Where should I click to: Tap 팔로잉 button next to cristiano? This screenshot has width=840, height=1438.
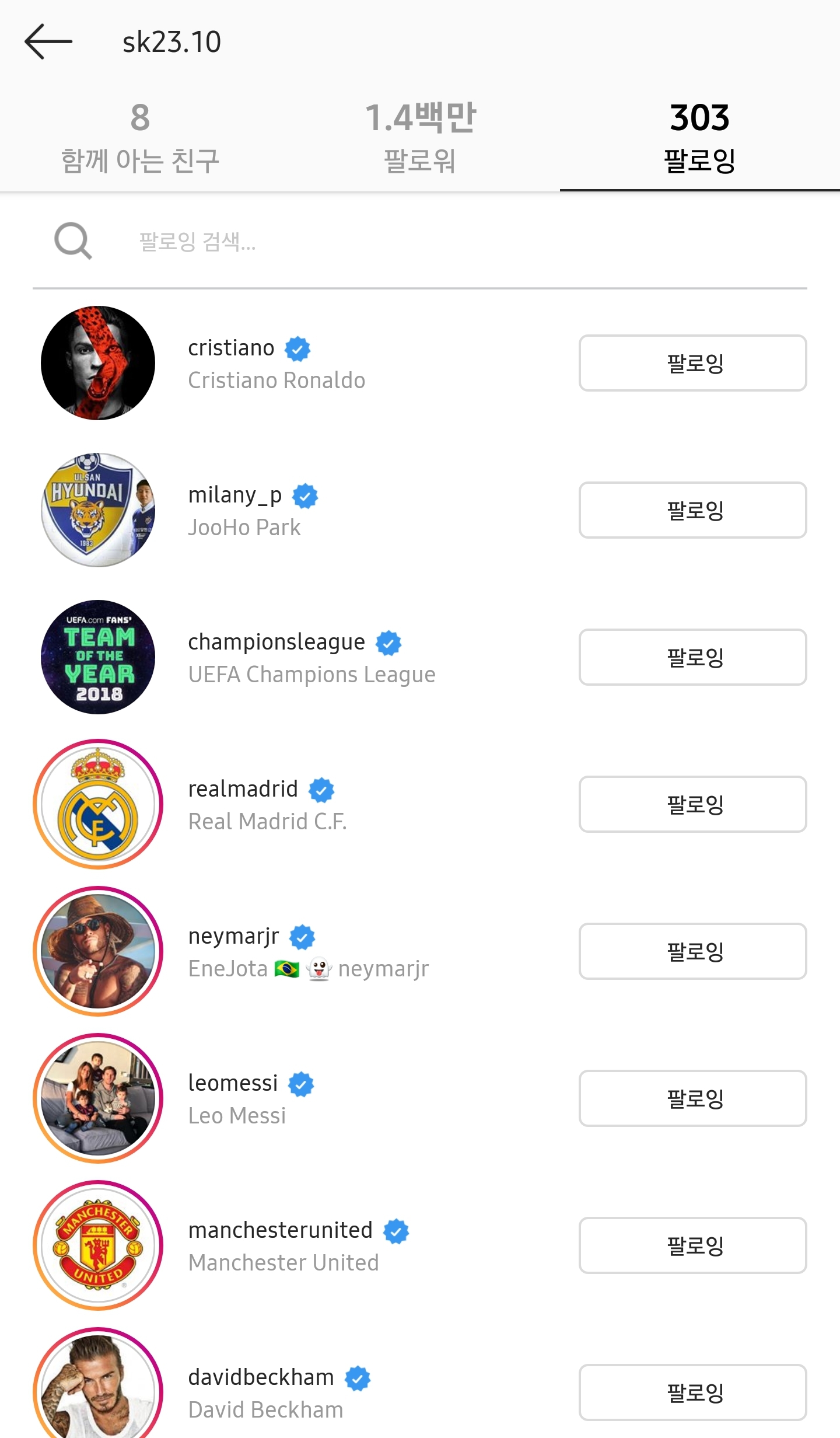tap(692, 363)
